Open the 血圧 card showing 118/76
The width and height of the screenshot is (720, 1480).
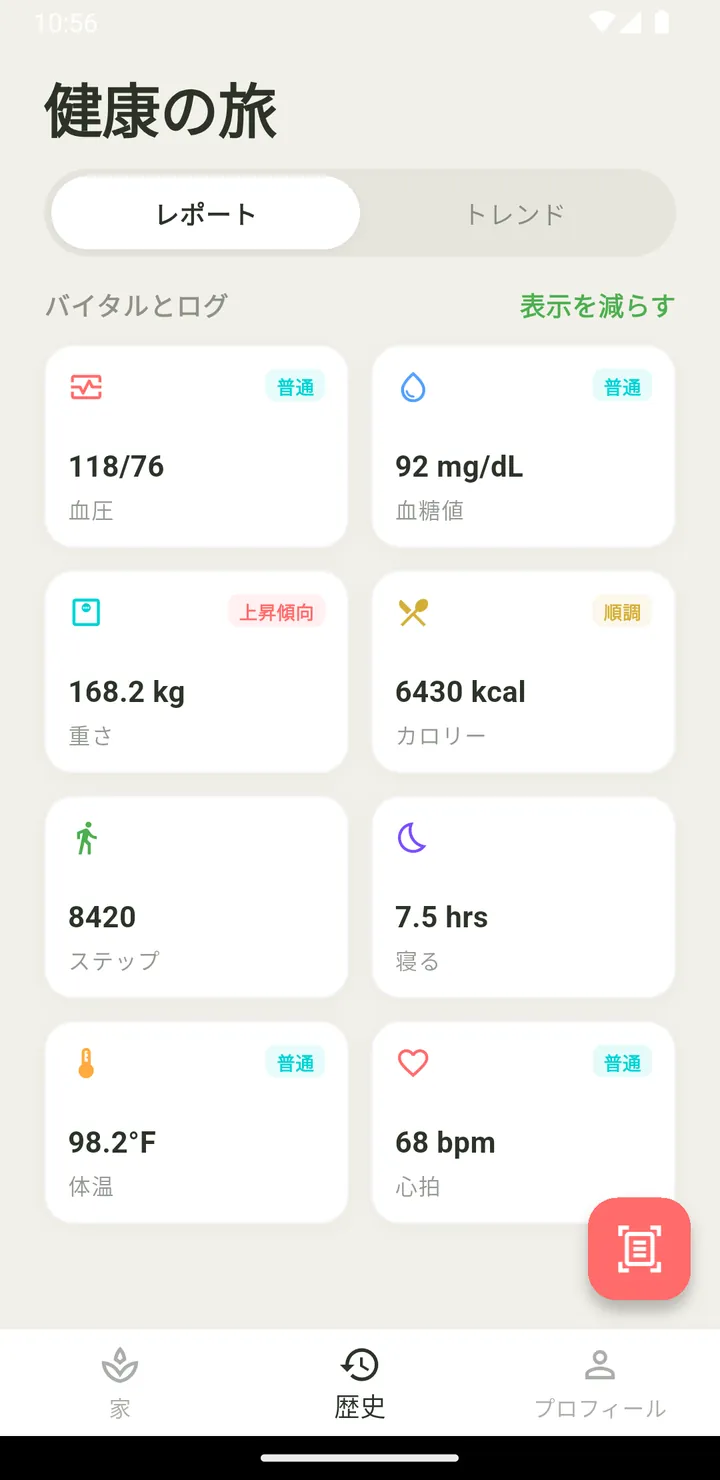197,446
